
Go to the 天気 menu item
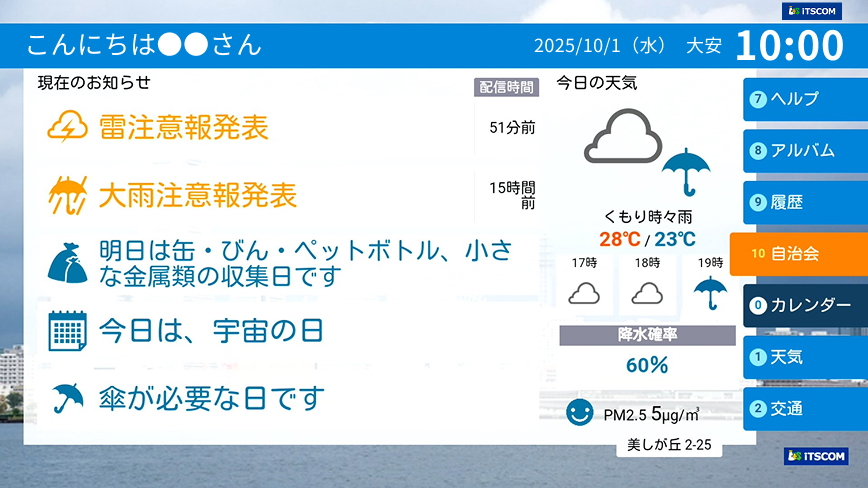[804, 357]
